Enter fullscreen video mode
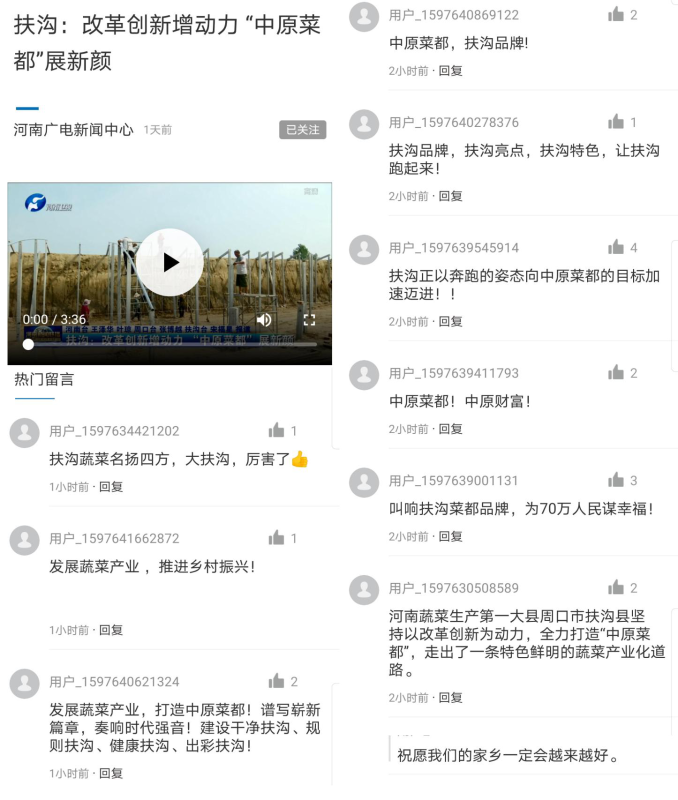Screen dimensions: 678x800 309,320
